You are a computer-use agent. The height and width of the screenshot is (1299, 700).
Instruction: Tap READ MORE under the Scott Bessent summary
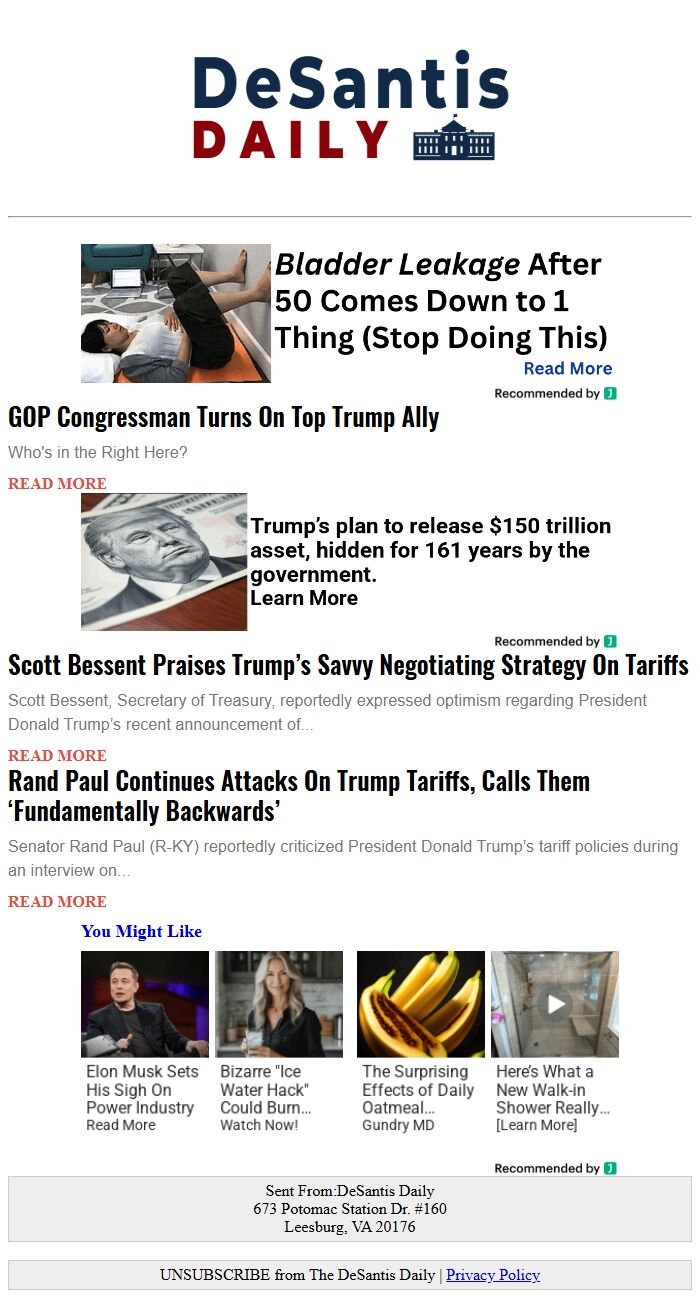tap(57, 755)
